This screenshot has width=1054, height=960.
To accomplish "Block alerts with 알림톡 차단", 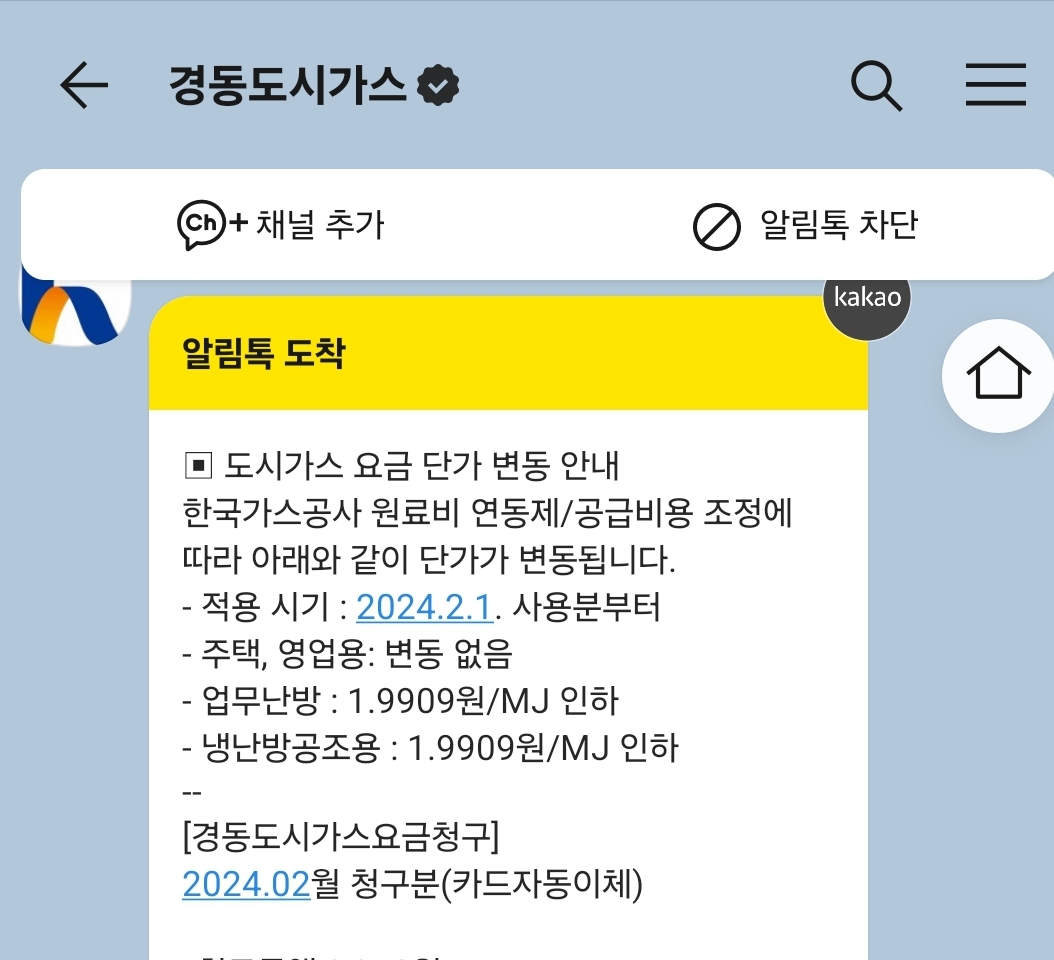I will coord(805,225).
